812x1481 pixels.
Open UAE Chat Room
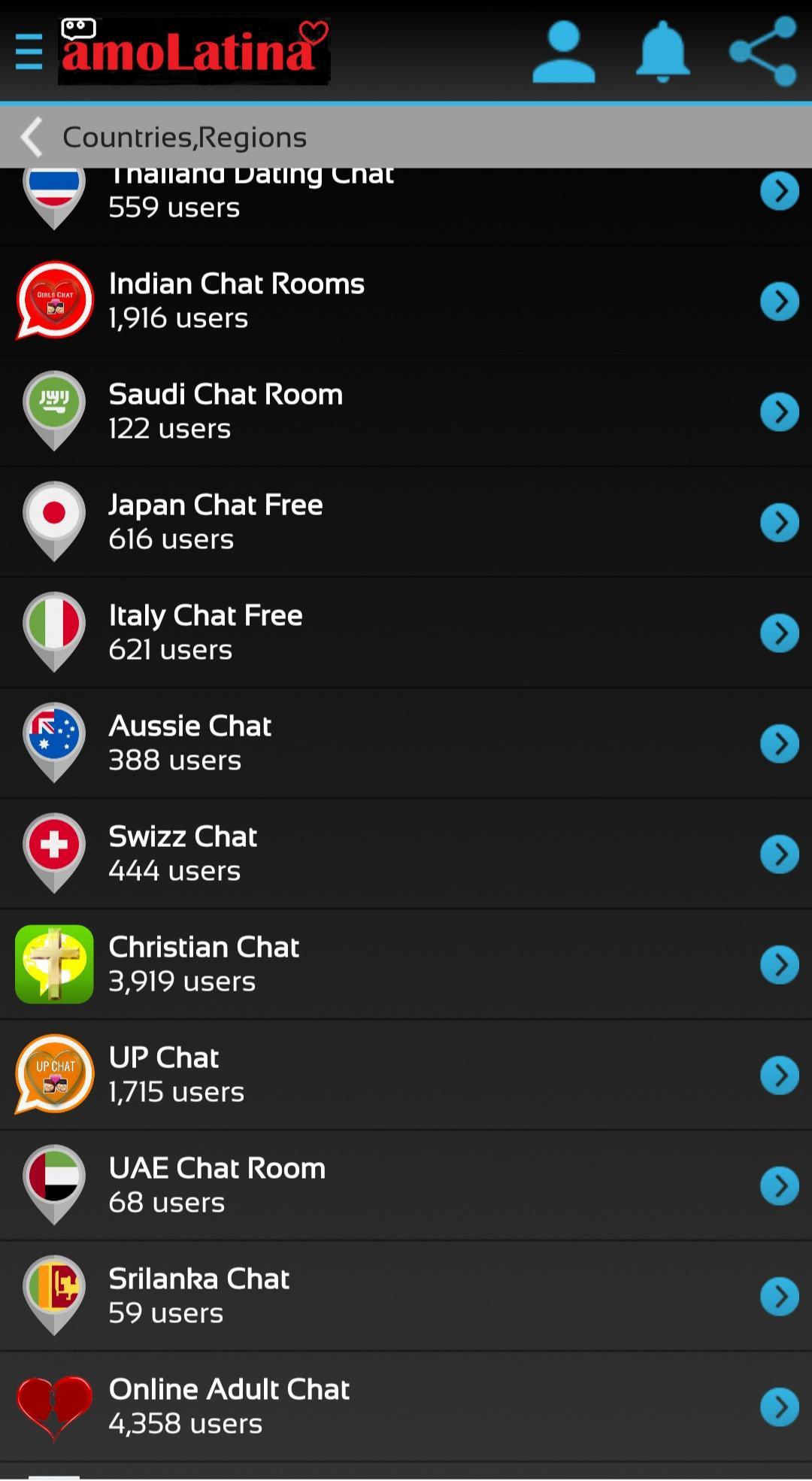pyautogui.click(x=406, y=1185)
